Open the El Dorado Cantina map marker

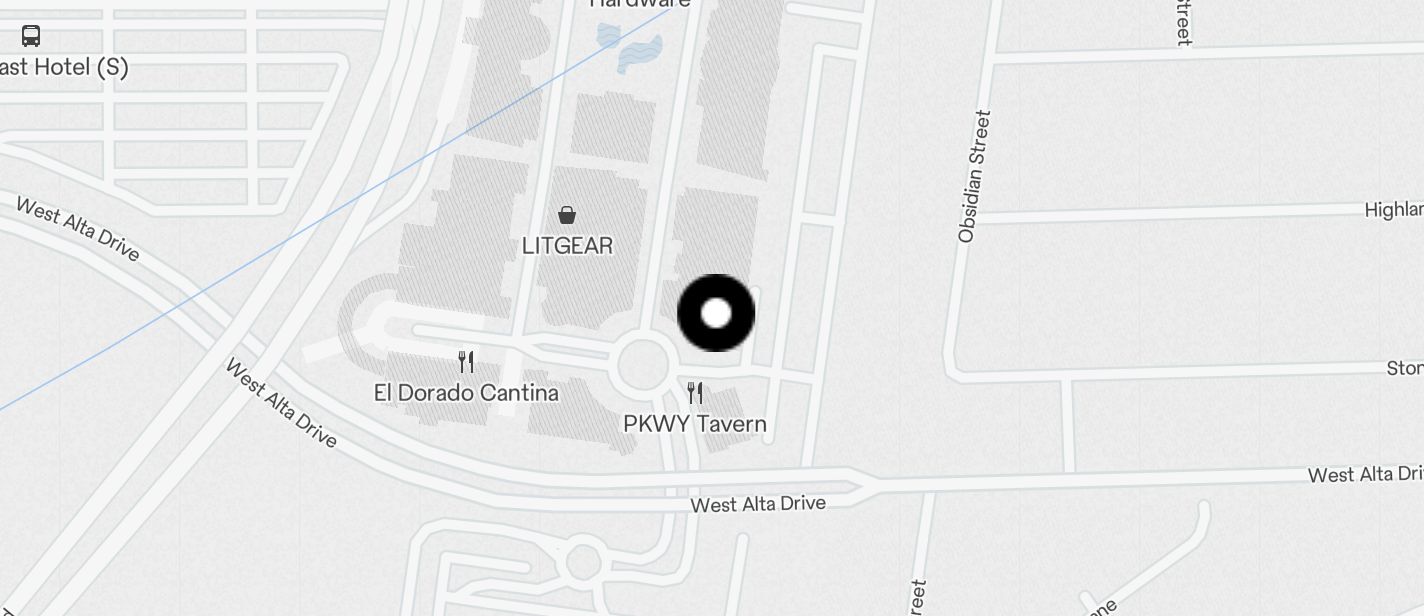point(466,362)
